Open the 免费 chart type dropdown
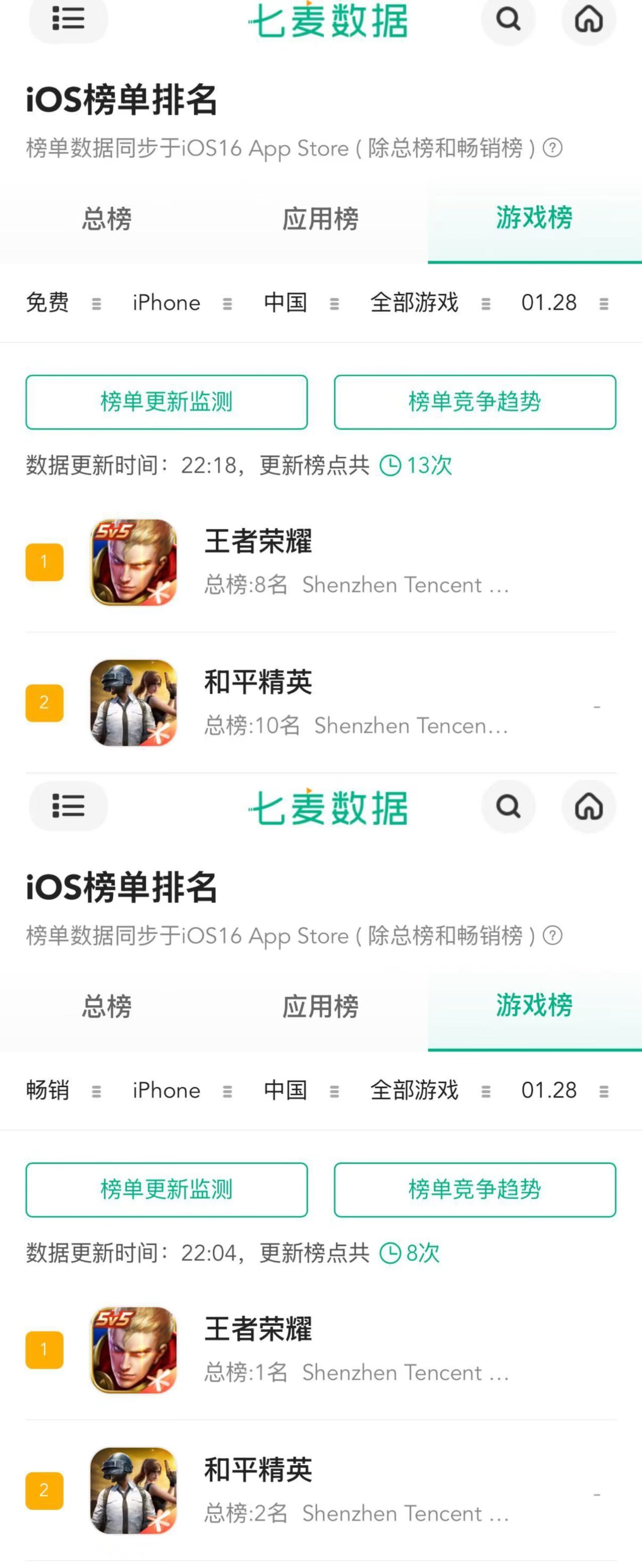The height and width of the screenshot is (1568, 642). coord(63,302)
